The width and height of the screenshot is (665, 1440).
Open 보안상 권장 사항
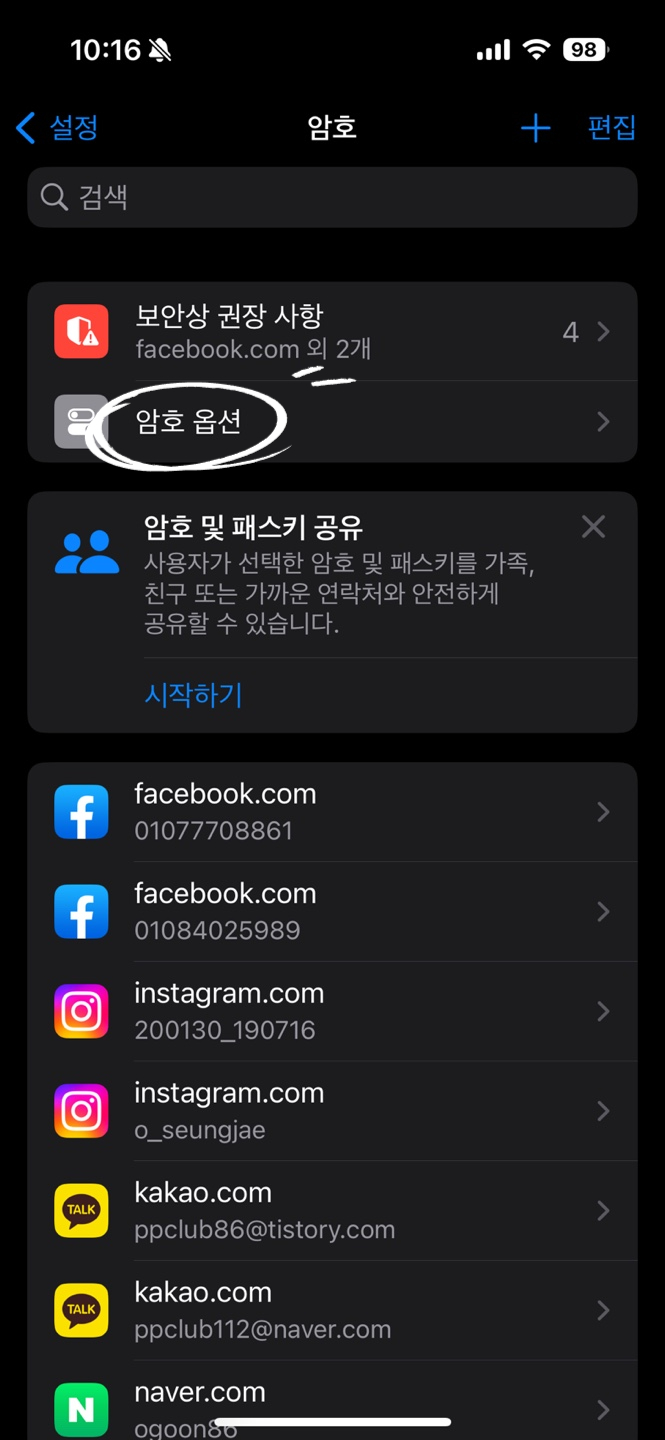[332, 332]
